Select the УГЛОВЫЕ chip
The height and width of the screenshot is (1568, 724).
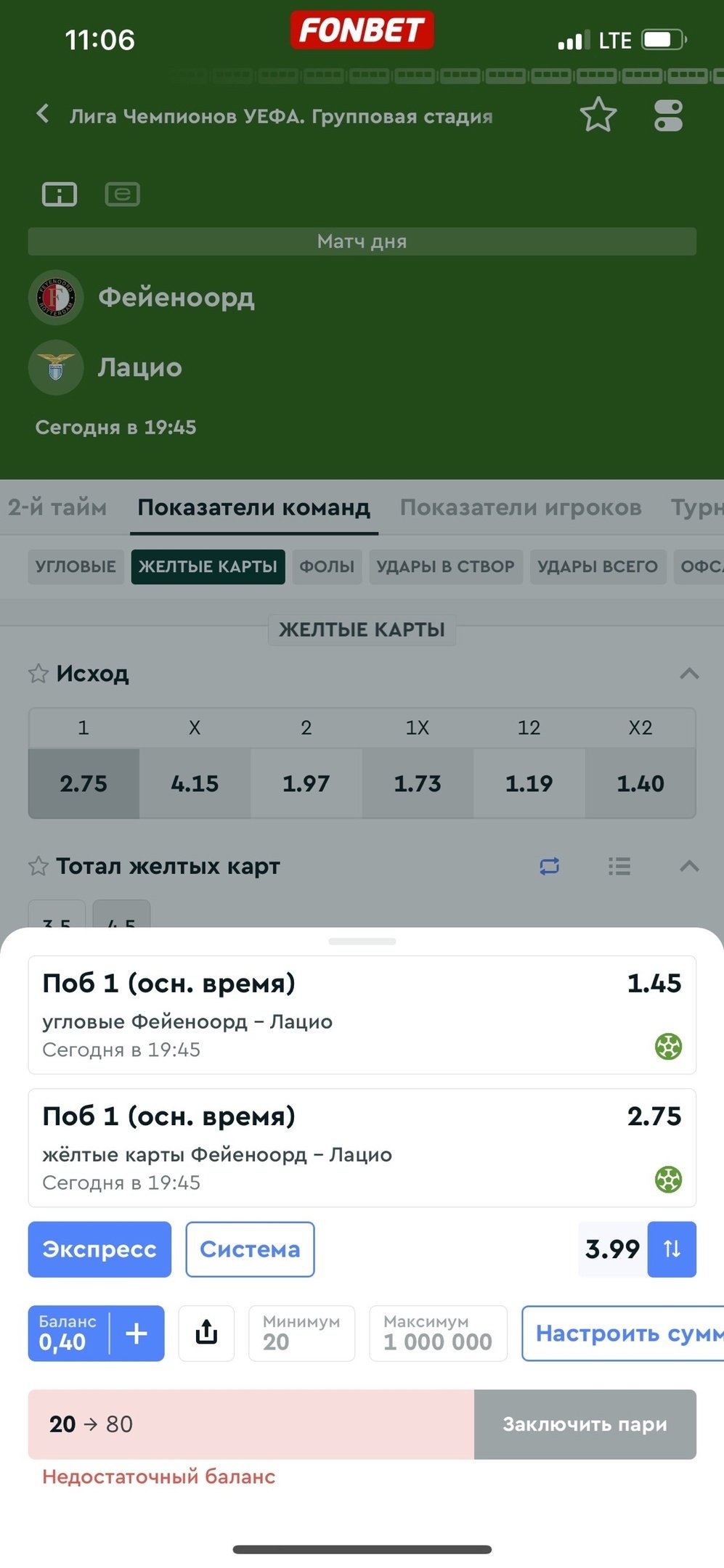76,567
